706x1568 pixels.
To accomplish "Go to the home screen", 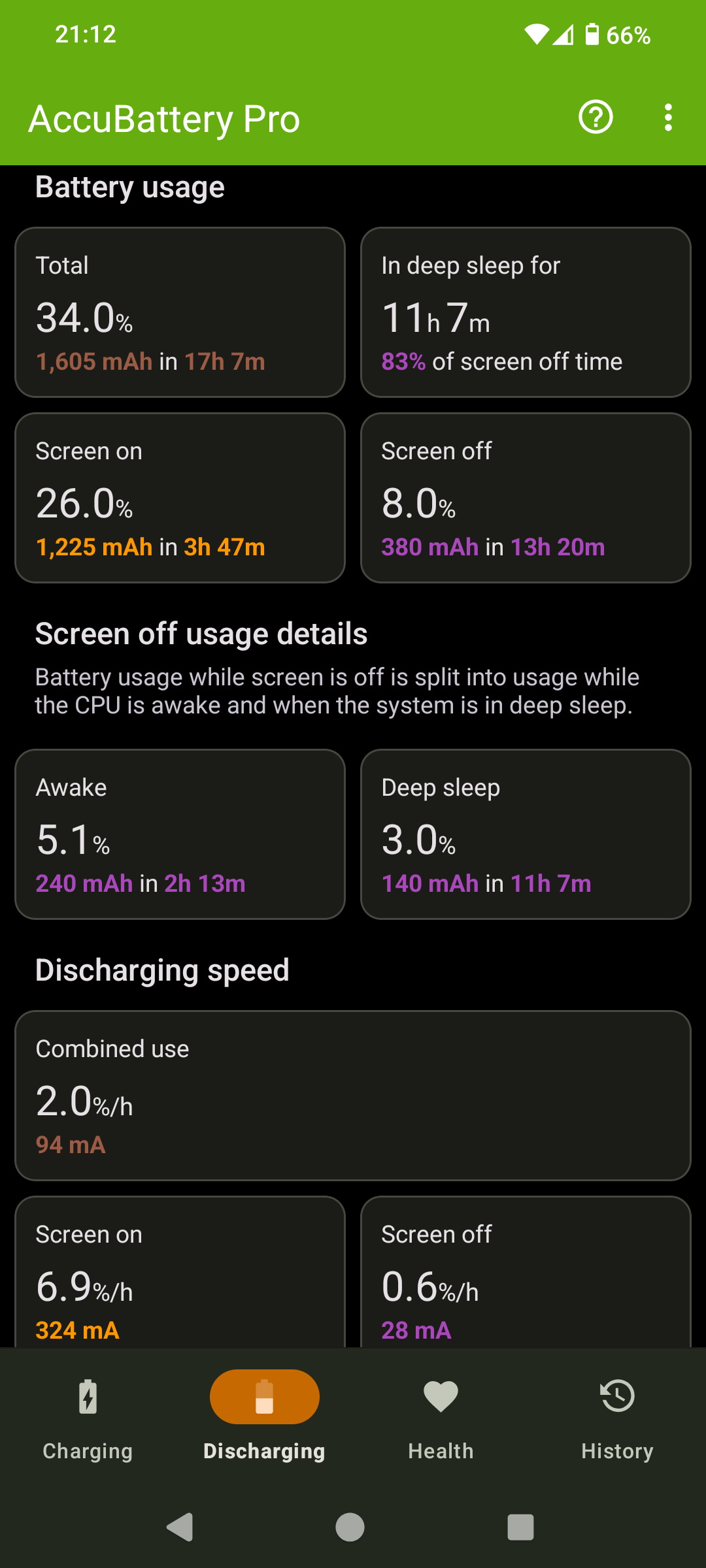I will tap(350, 1527).
